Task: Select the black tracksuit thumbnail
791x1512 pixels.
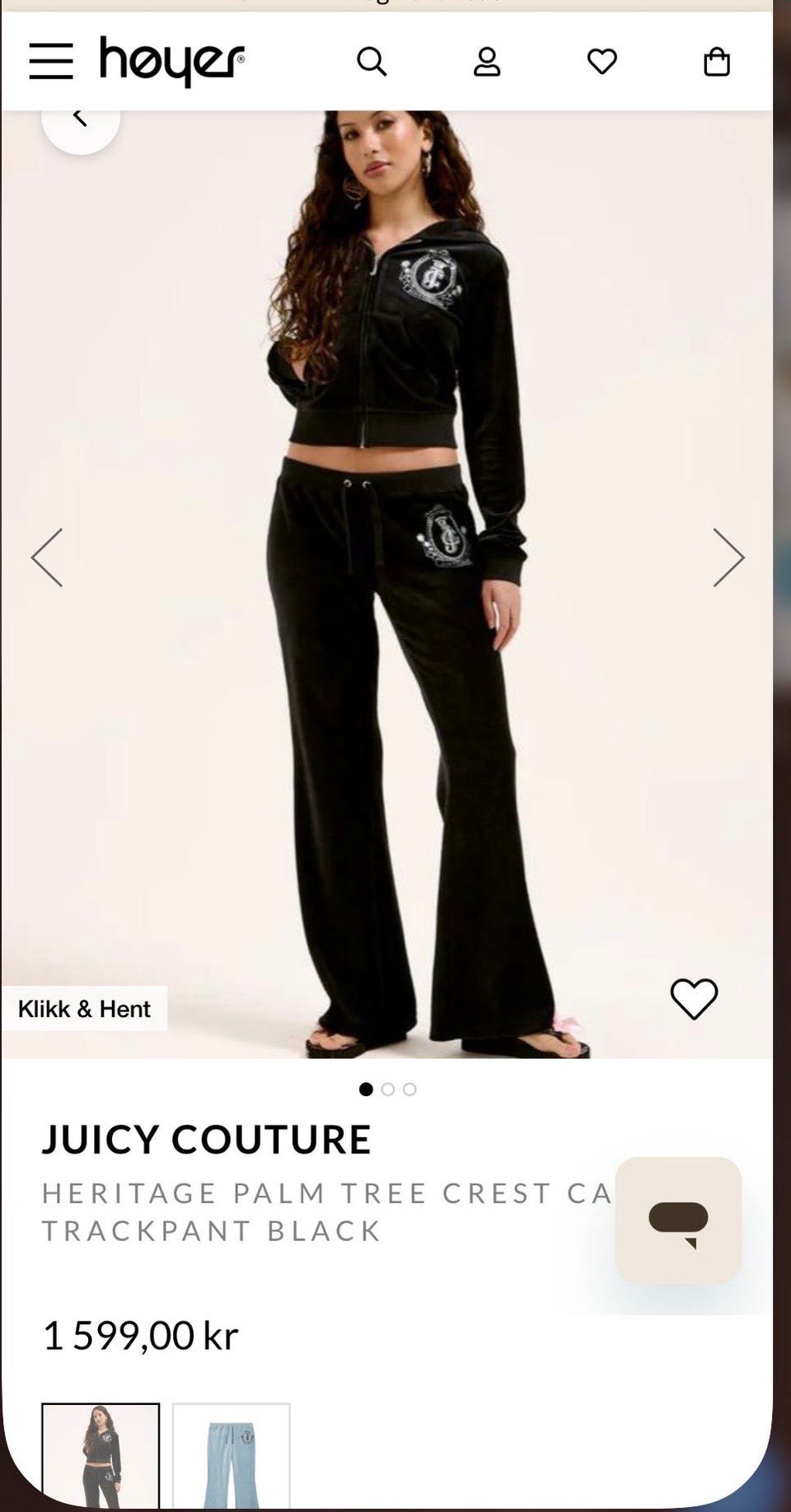Action: [x=101, y=1456]
